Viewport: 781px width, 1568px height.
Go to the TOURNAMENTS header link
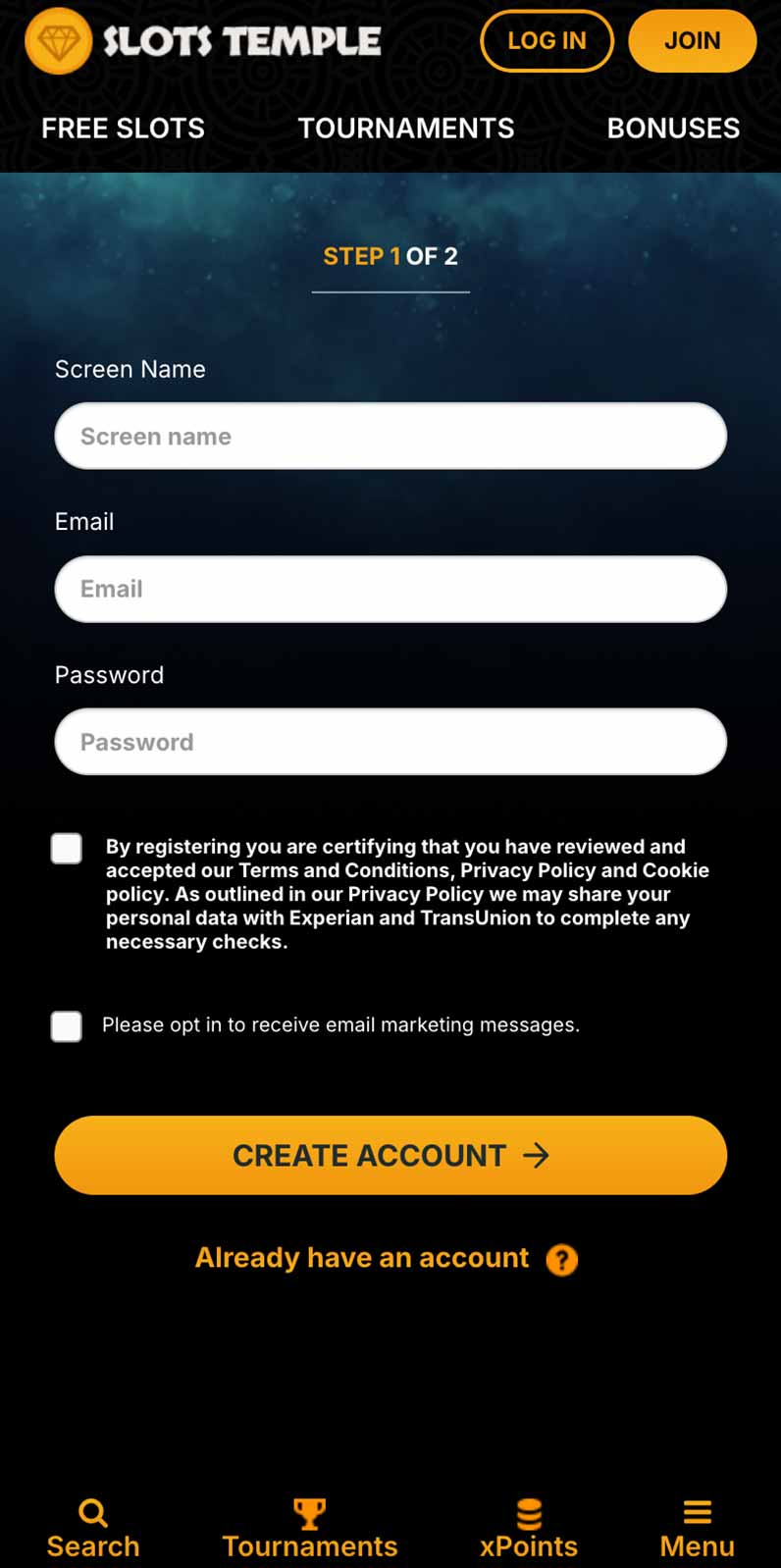click(x=406, y=129)
